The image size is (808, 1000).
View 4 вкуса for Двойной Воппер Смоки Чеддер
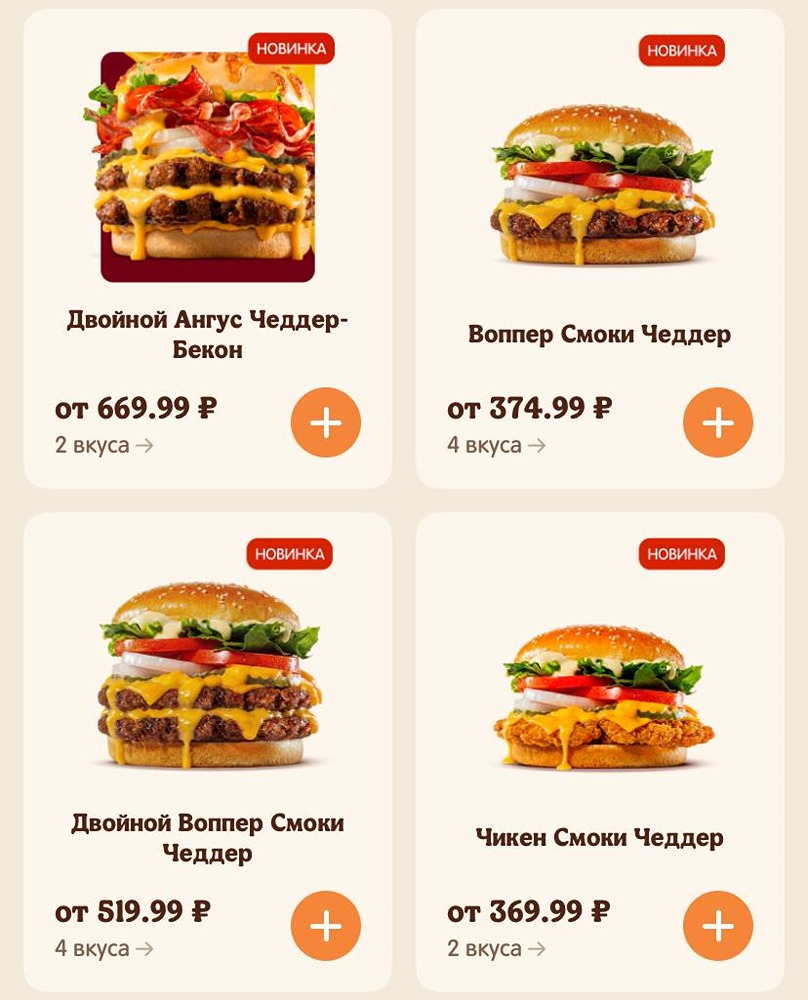104,948
